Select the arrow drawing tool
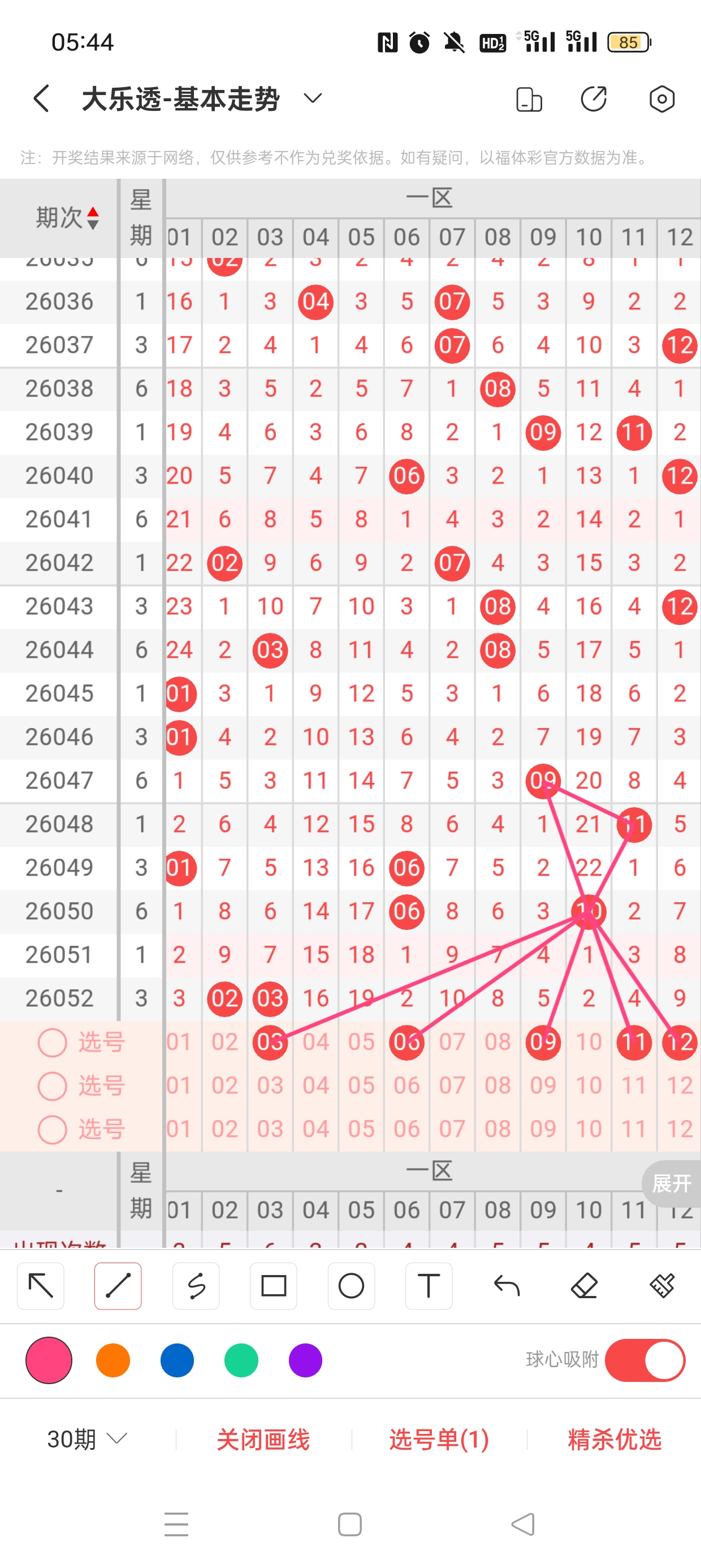 [x=41, y=1286]
